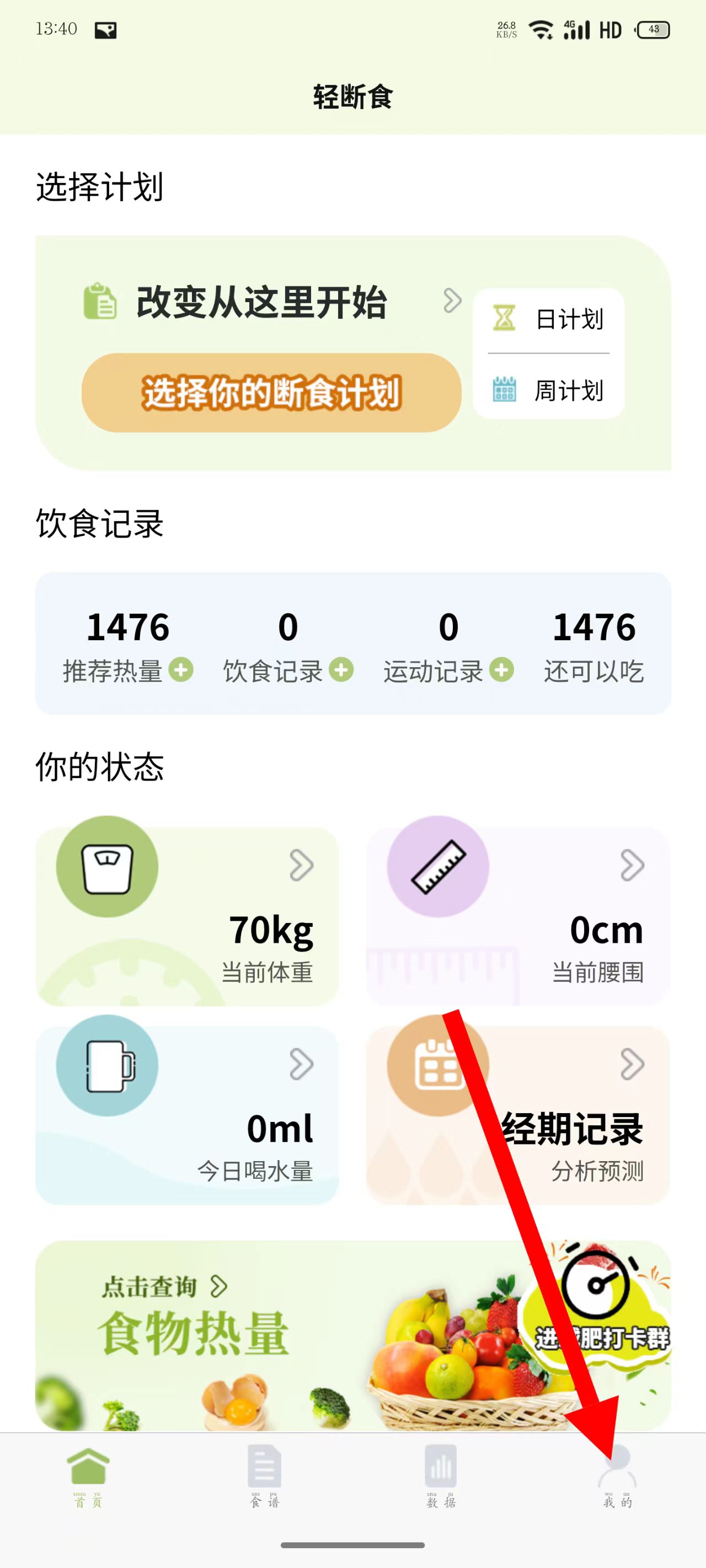Join the 减肥打卡群 floating badge

(x=600, y=1303)
